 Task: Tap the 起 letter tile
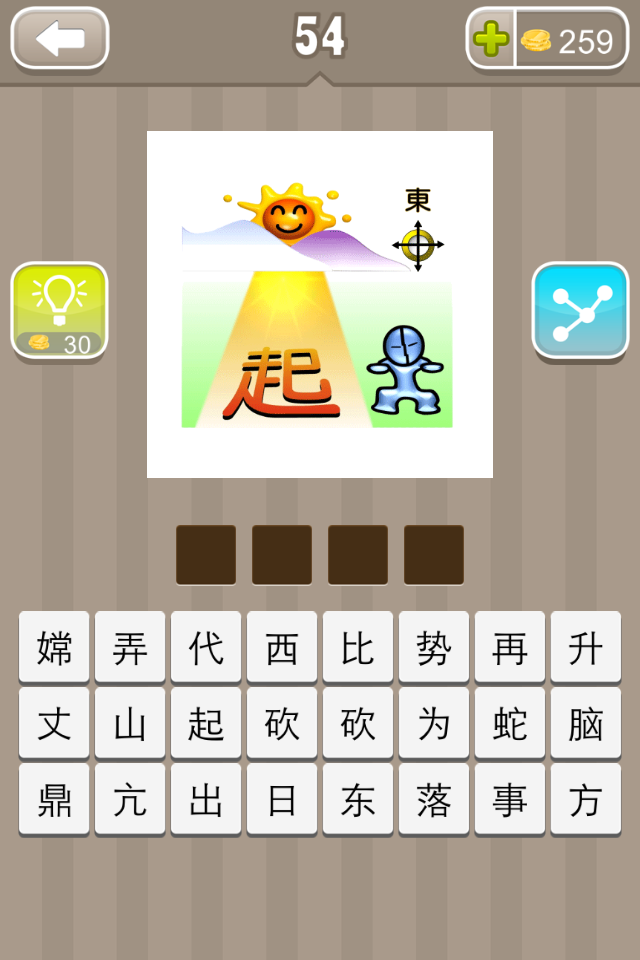(206, 723)
